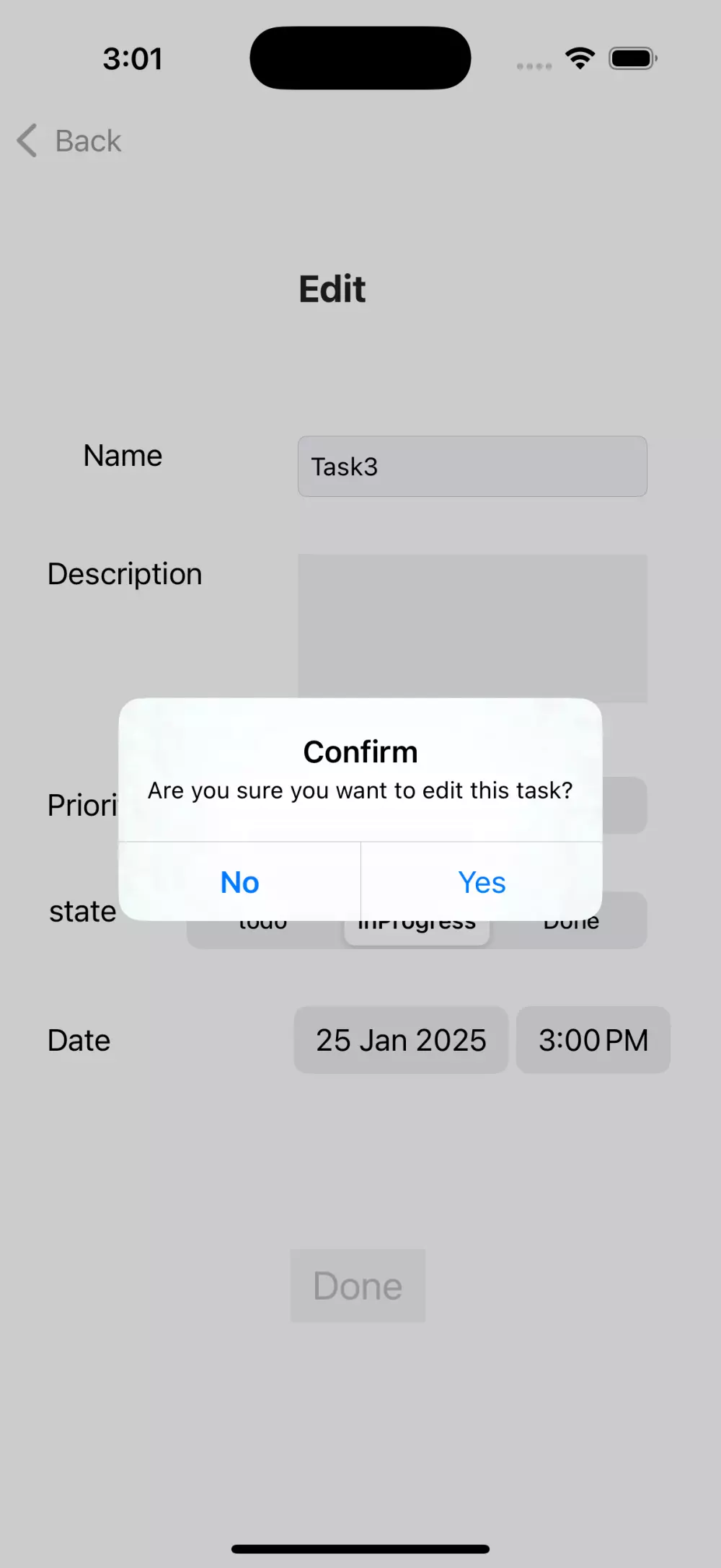Open the date picker showing 25 Jan 2025
The image size is (721, 1568).
401,1039
